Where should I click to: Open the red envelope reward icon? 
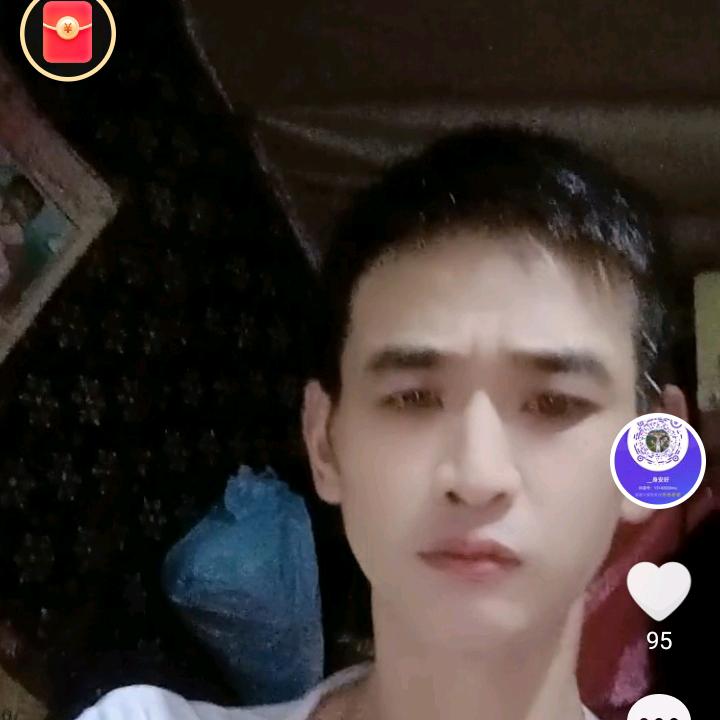[x=68, y=33]
